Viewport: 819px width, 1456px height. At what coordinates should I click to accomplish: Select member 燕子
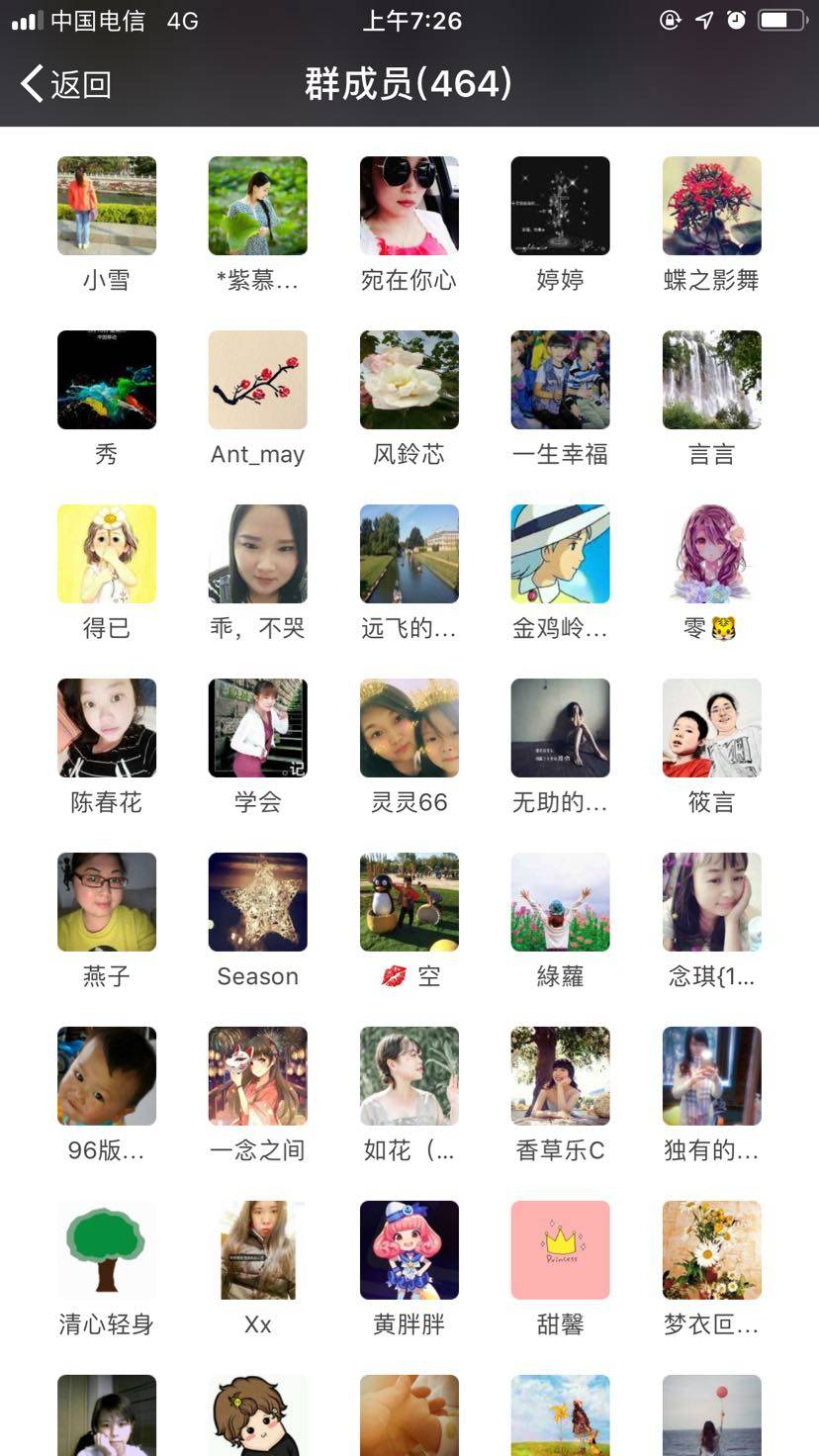point(107,902)
